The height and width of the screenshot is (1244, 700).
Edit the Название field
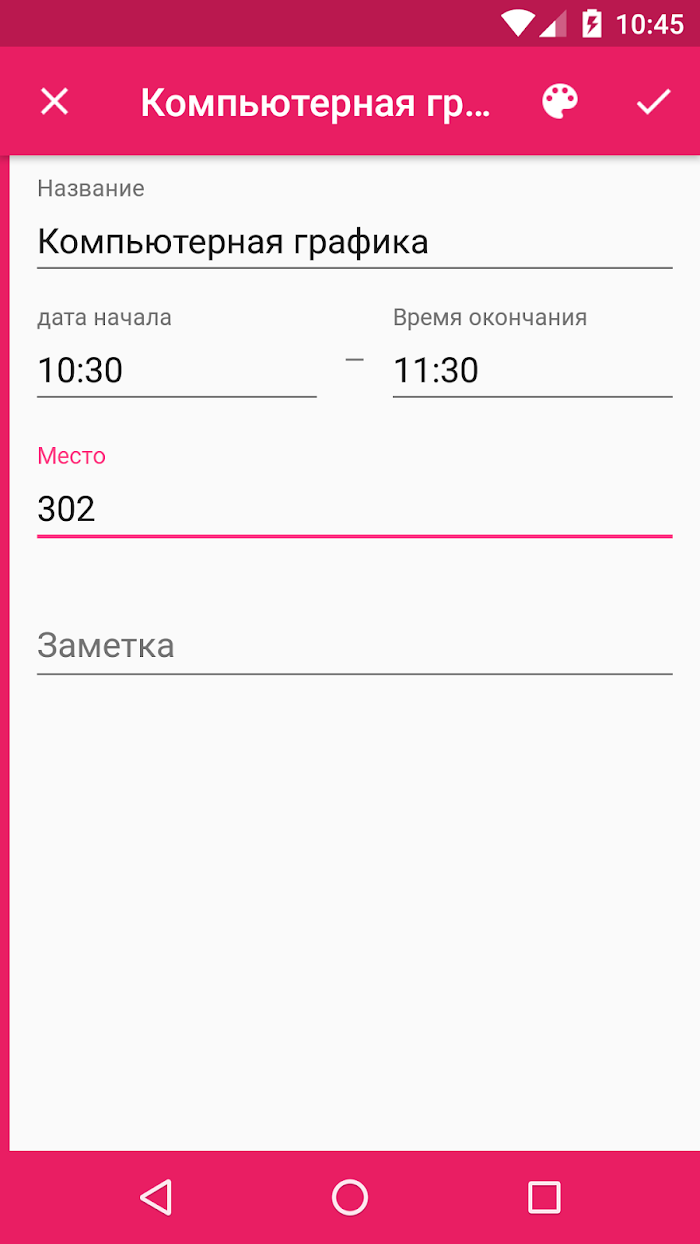354,242
